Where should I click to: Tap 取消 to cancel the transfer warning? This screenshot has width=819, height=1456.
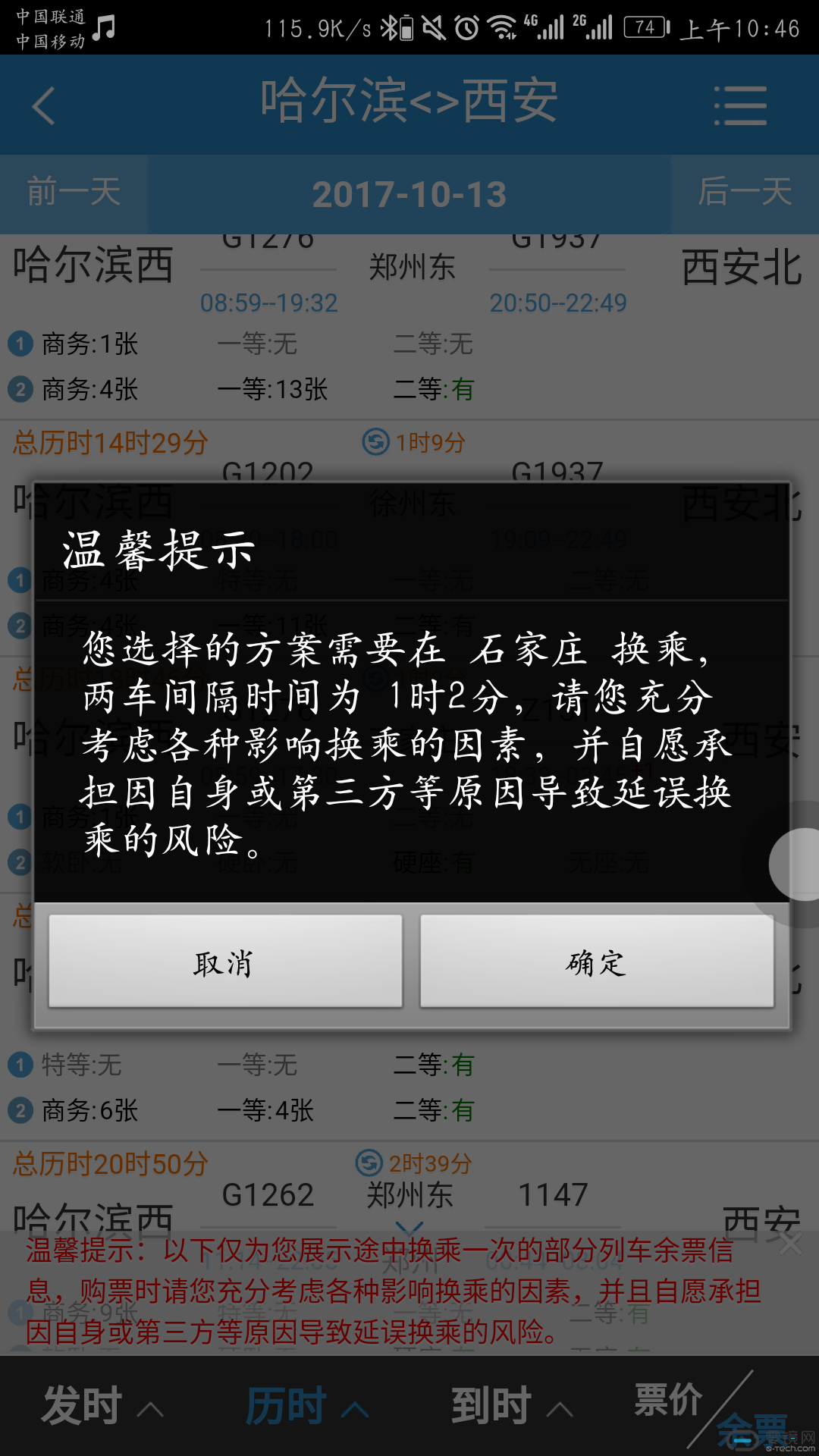click(225, 962)
